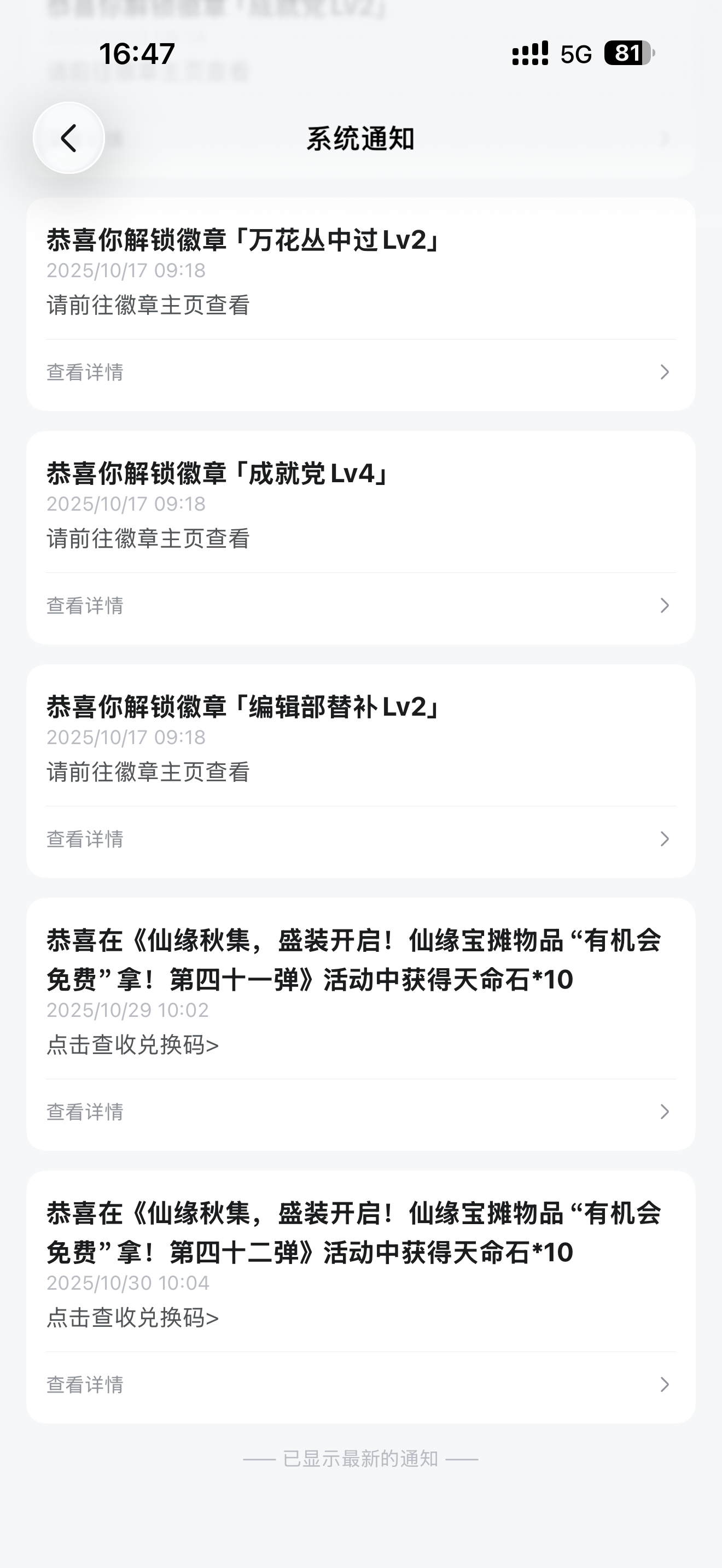Claim redemption code for 第四十二弹 reward
The image size is (722, 1568).
click(x=133, y=1318)
